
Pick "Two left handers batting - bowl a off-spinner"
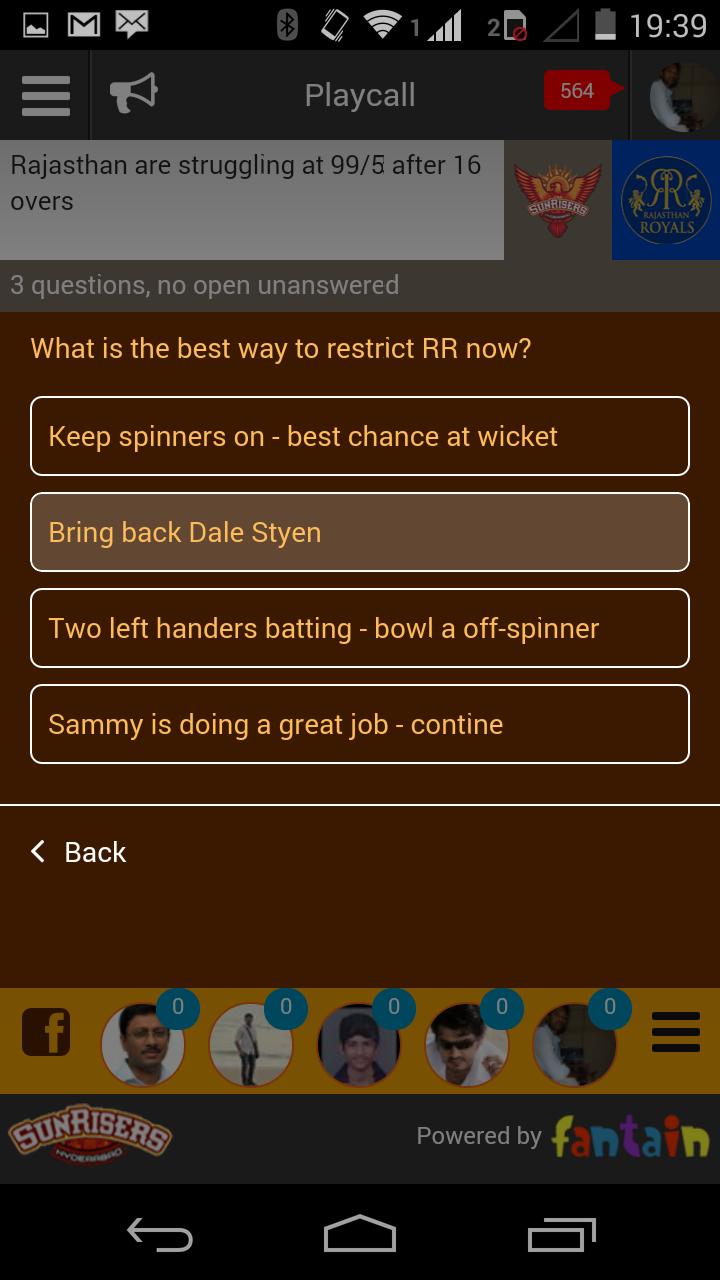point(360,628)
